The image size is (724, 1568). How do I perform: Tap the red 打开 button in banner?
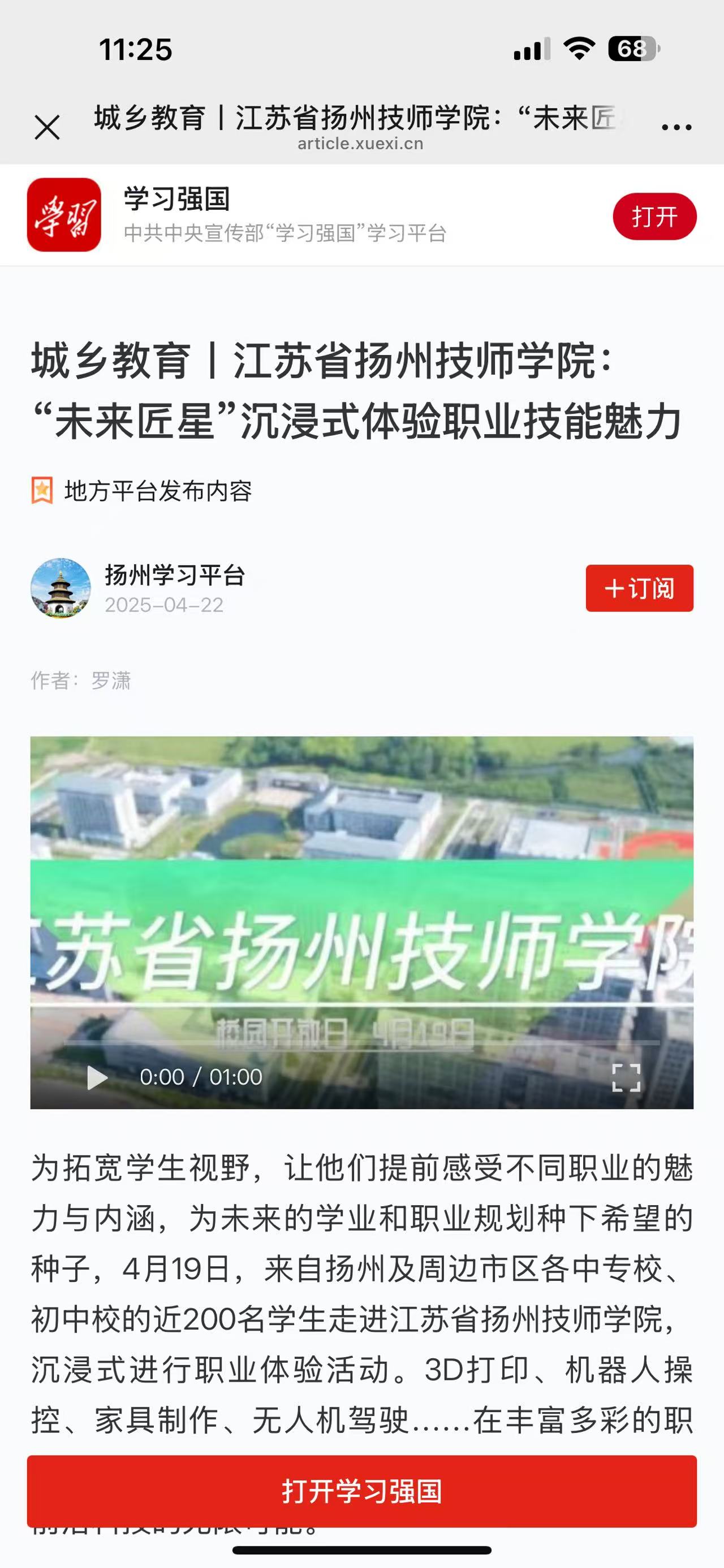(x=654, y=216)
